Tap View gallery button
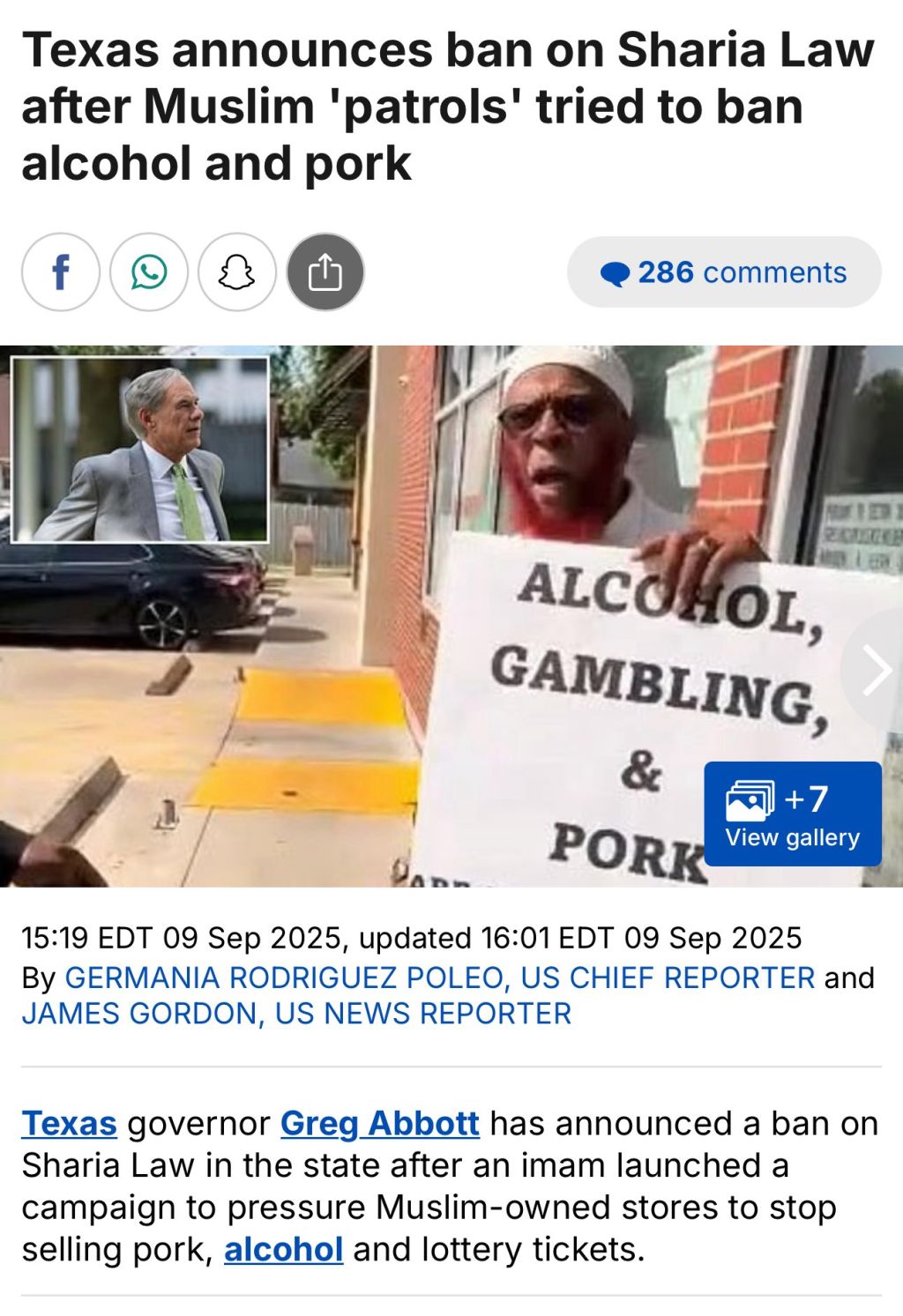 pos(792,814)
